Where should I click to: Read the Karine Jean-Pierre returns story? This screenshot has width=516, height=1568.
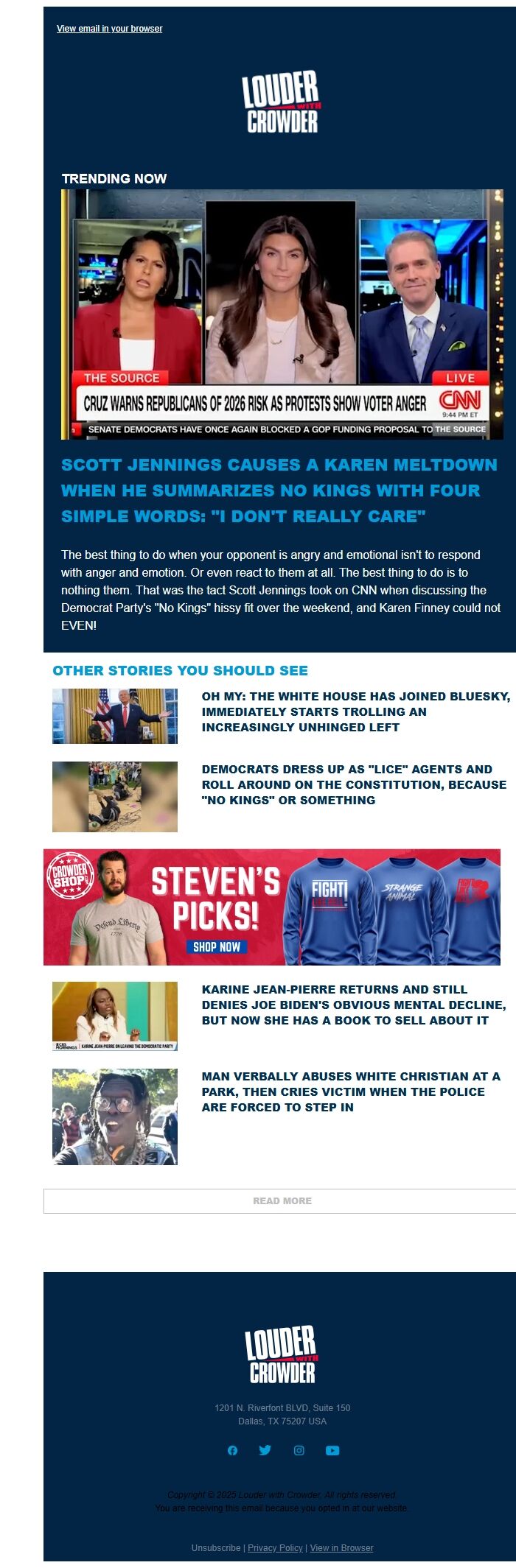353,1005
